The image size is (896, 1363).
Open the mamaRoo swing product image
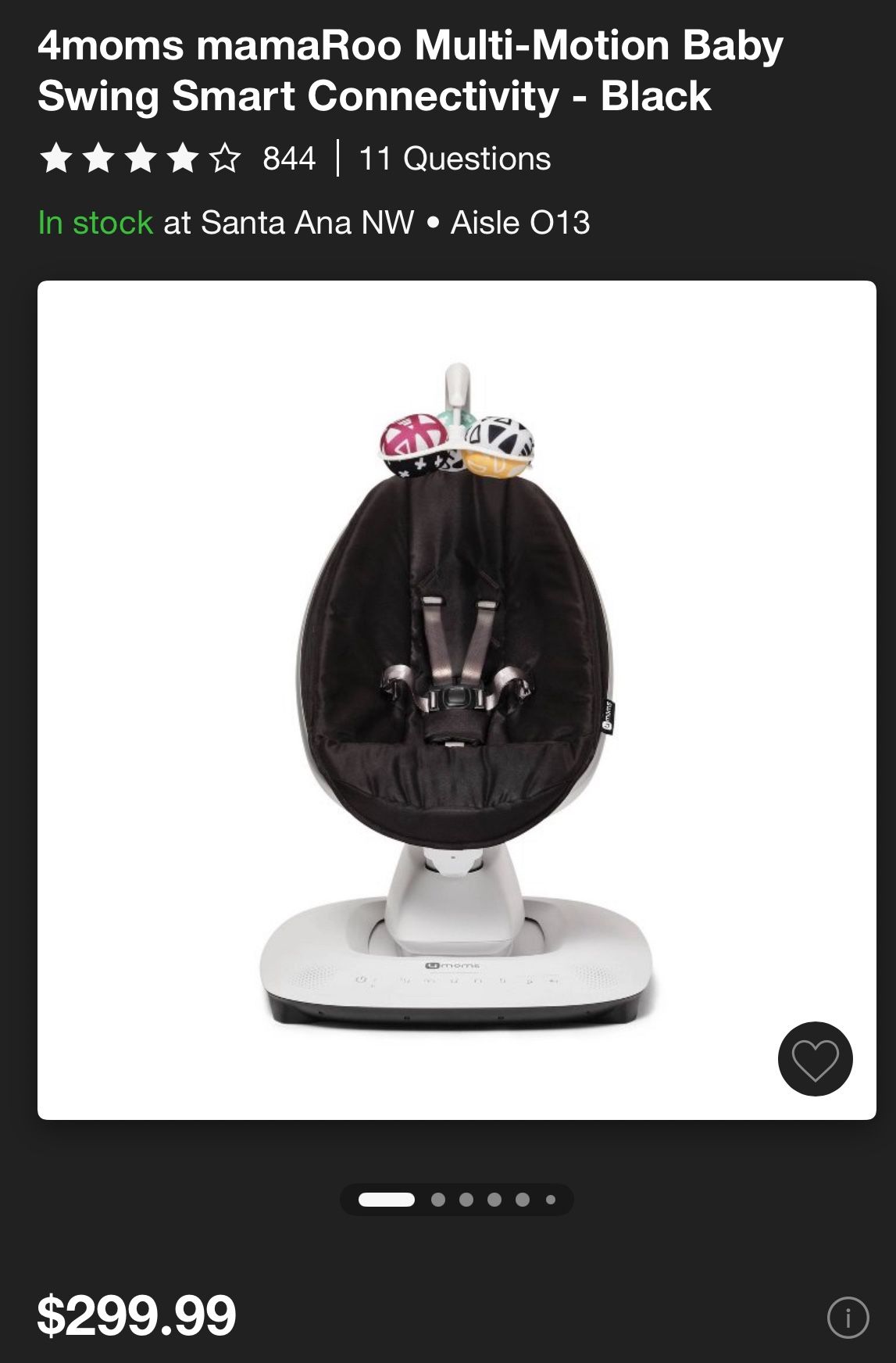[457, 700]
